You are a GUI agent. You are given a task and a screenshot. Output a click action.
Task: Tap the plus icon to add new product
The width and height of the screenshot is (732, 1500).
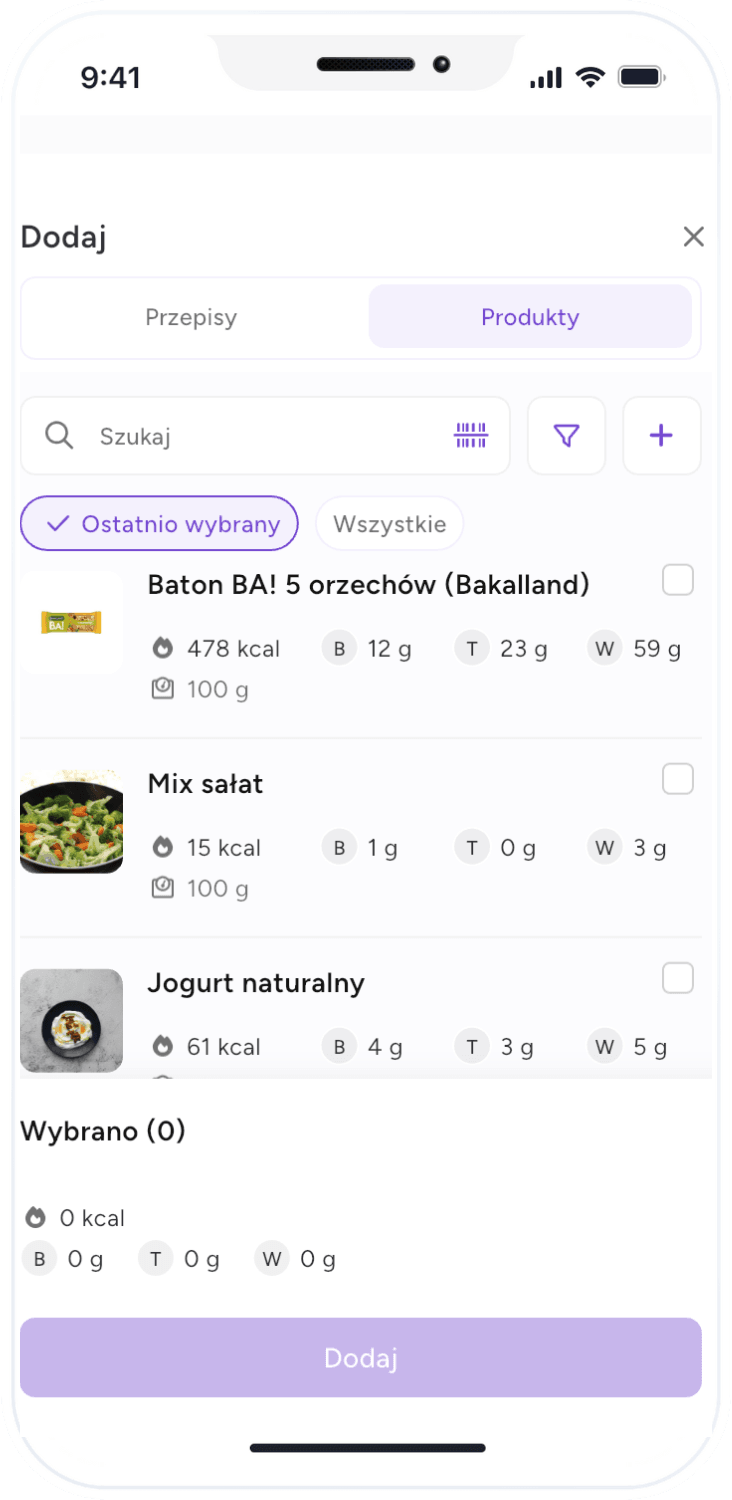click(661, 435)
